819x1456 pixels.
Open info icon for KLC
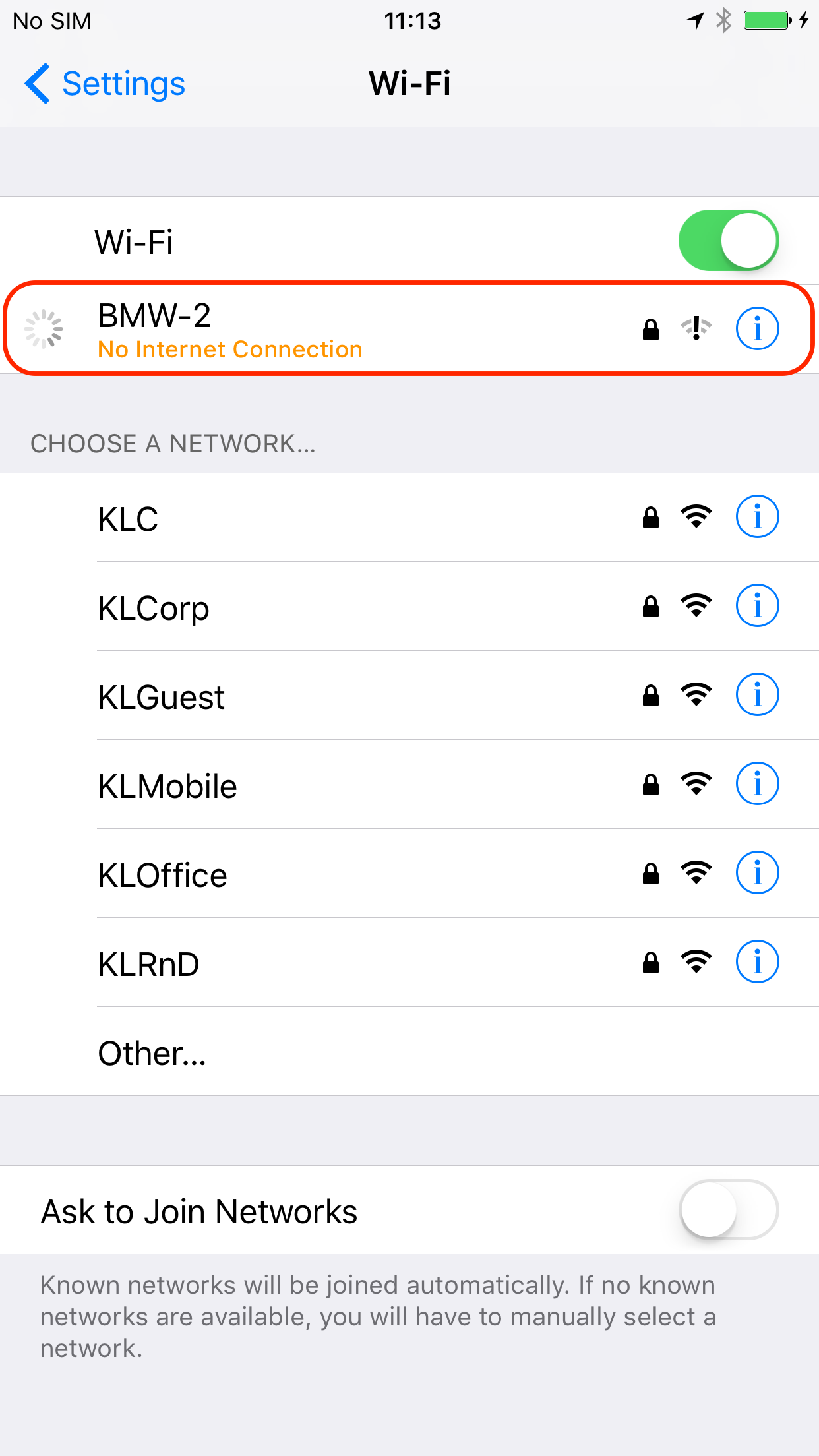click(757, 517)
